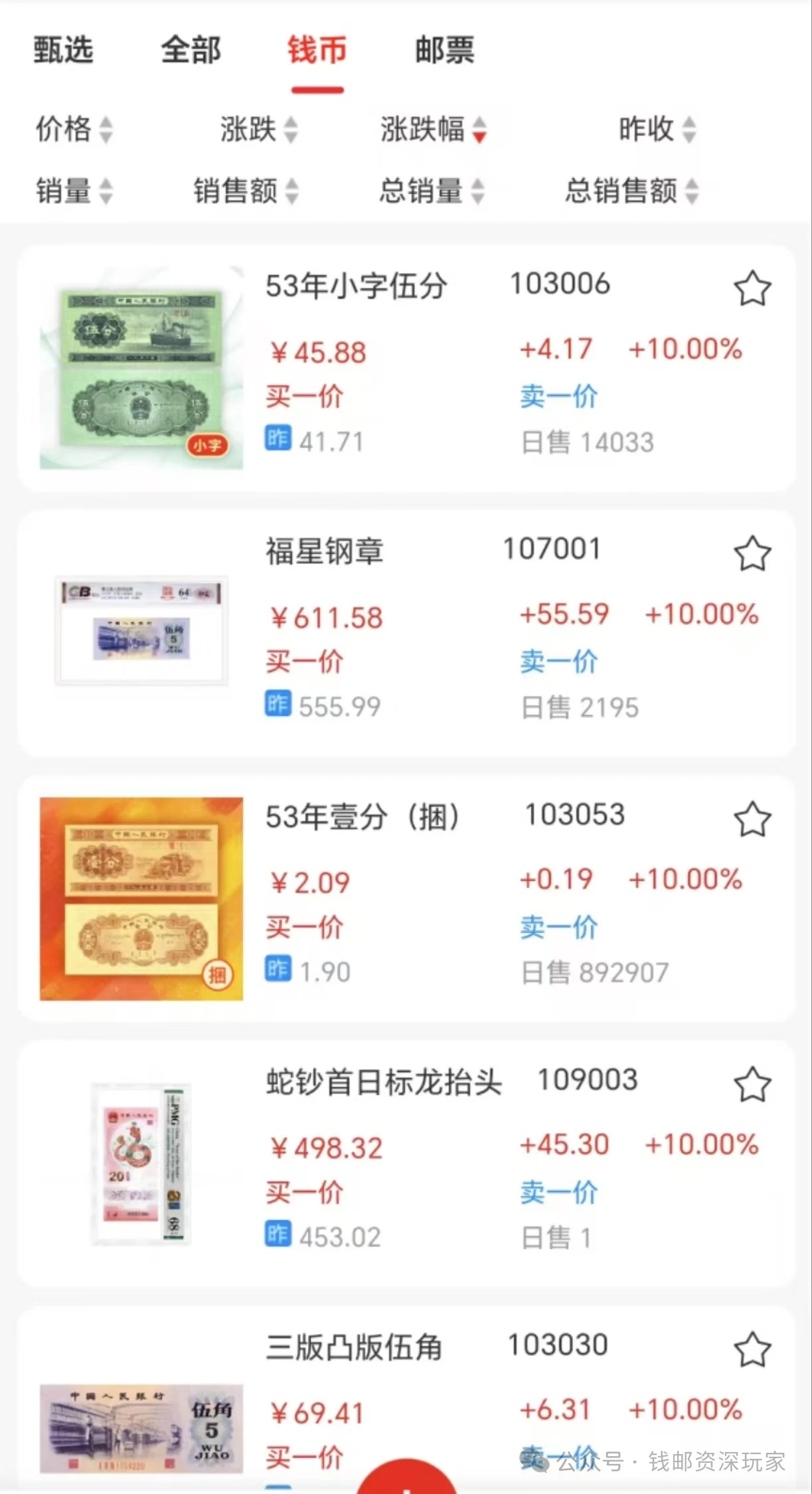Star the 三版凸版伍角 item
Screen dimensions: 812x1494
752,1349
